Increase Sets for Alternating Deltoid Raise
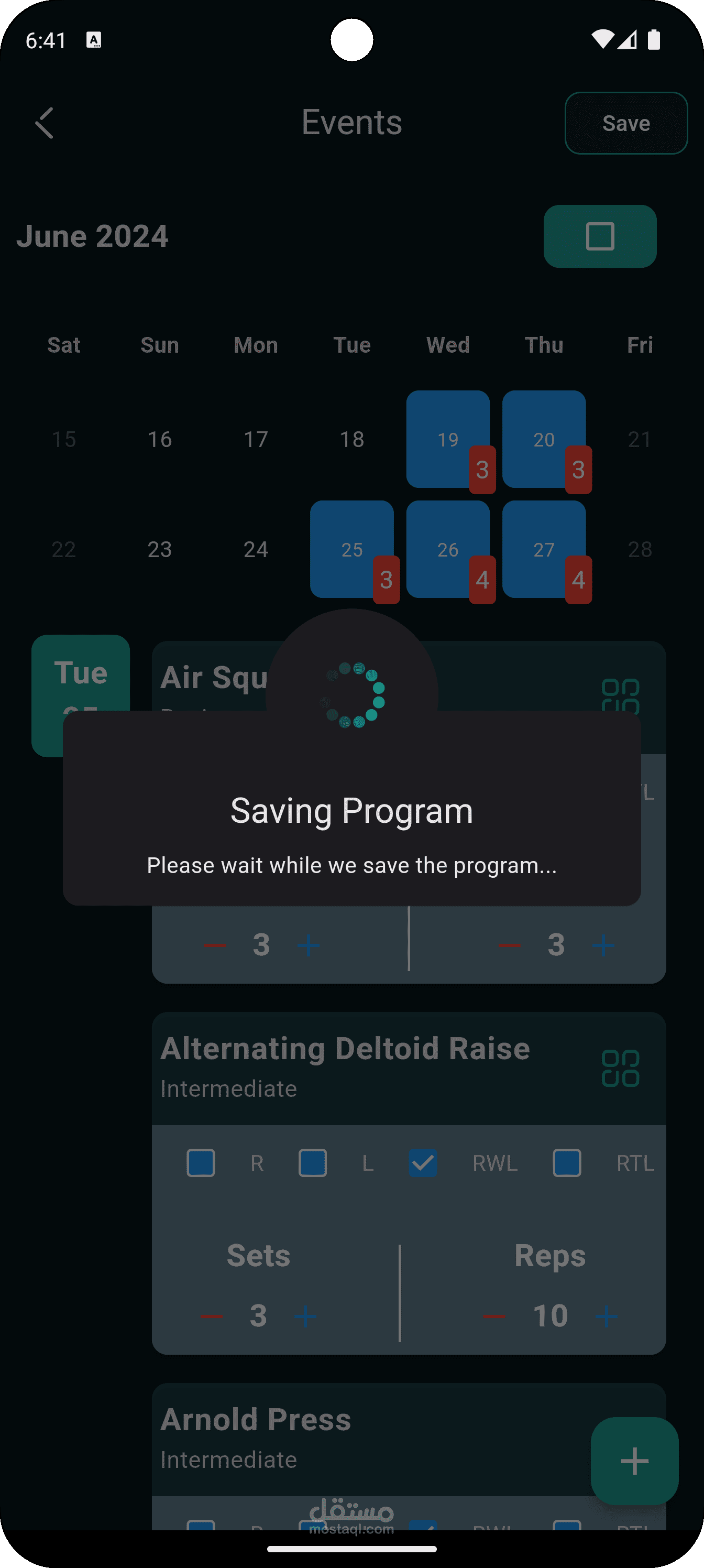This screenshot has width=704, height=1568. [x=305, y=1316]
